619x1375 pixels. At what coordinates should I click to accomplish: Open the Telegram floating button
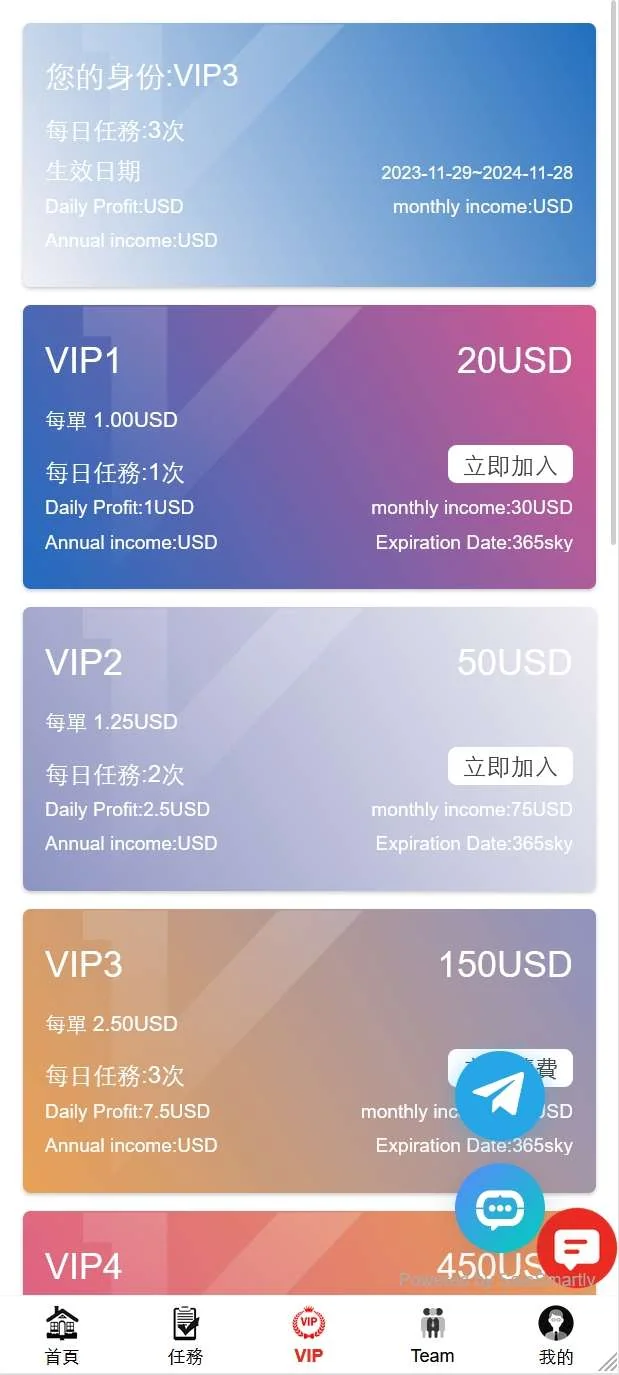pos(499,1095)
